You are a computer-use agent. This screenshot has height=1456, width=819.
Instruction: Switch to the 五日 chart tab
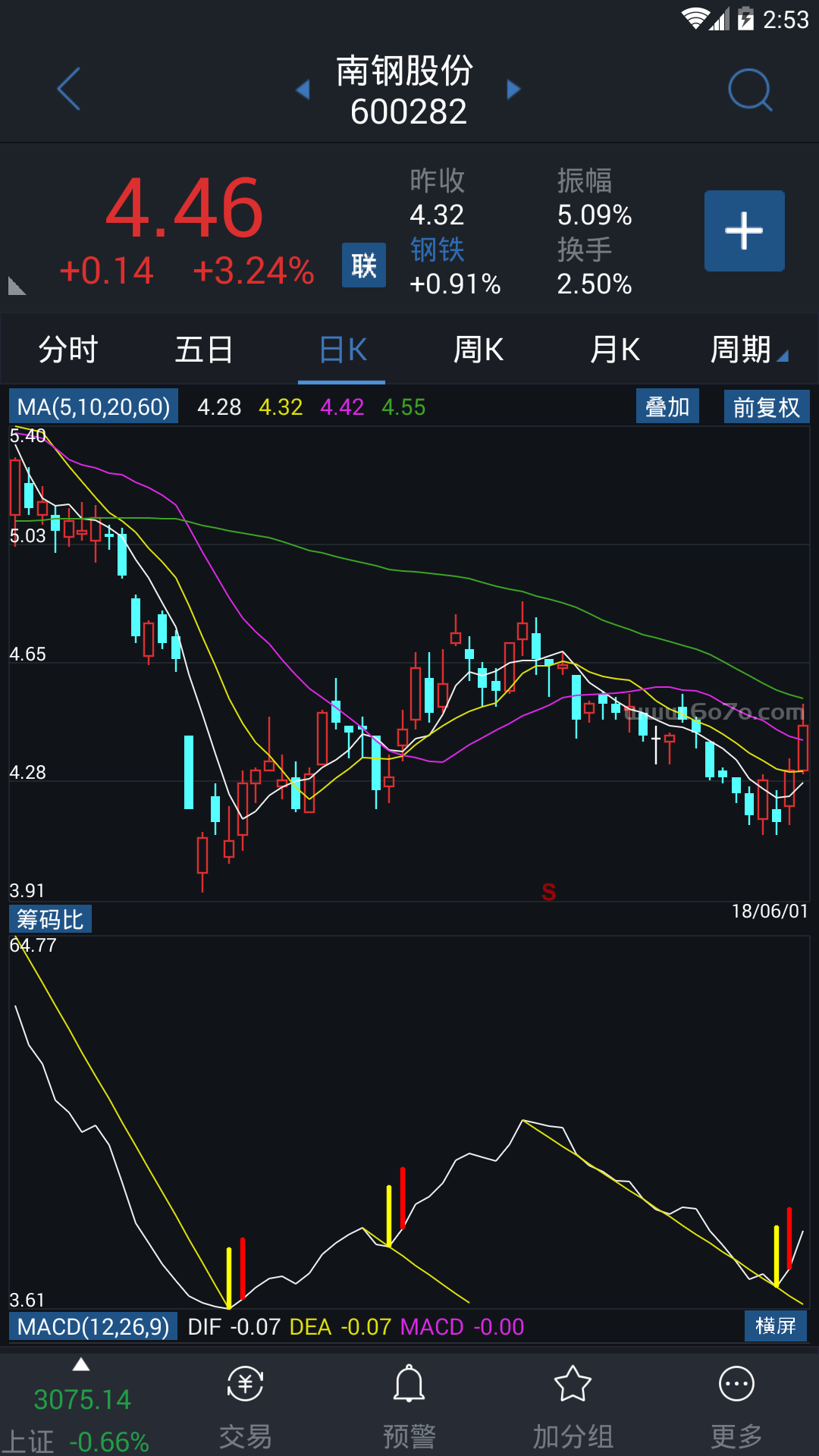click(x=204, y=350)
